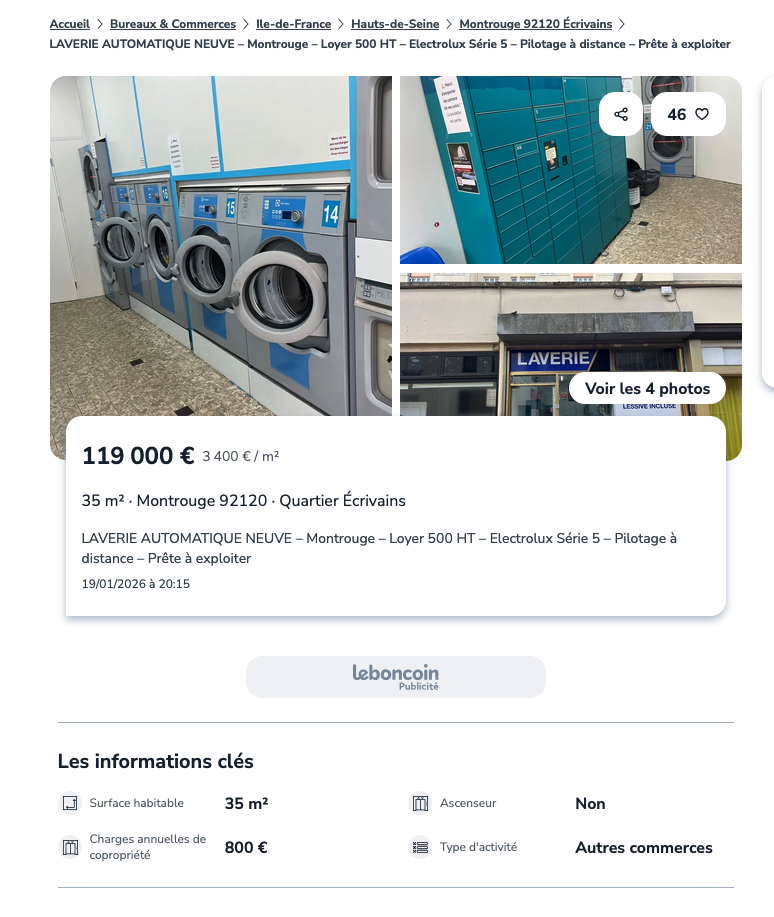
Task: Open the Ile-de-France breadcrumb
Action: pyautogui.click(x=293, y=24)
